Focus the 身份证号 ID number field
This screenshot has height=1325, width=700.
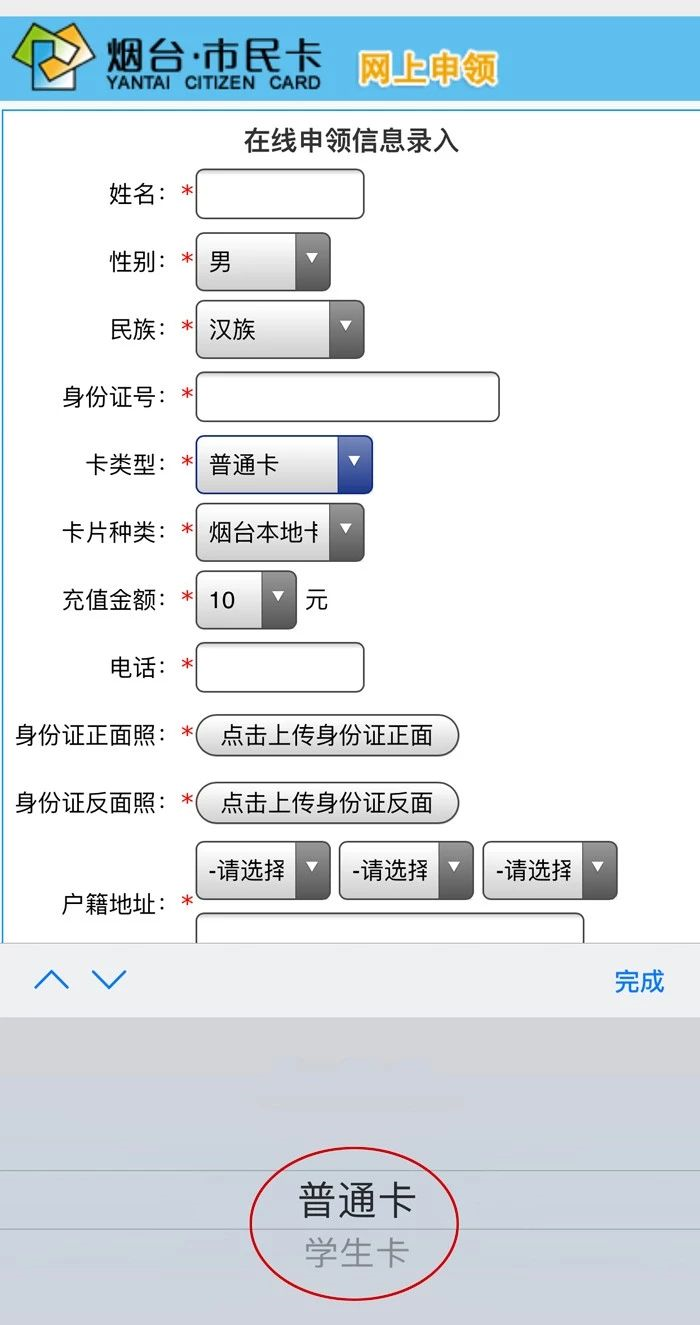pos(347,397)
